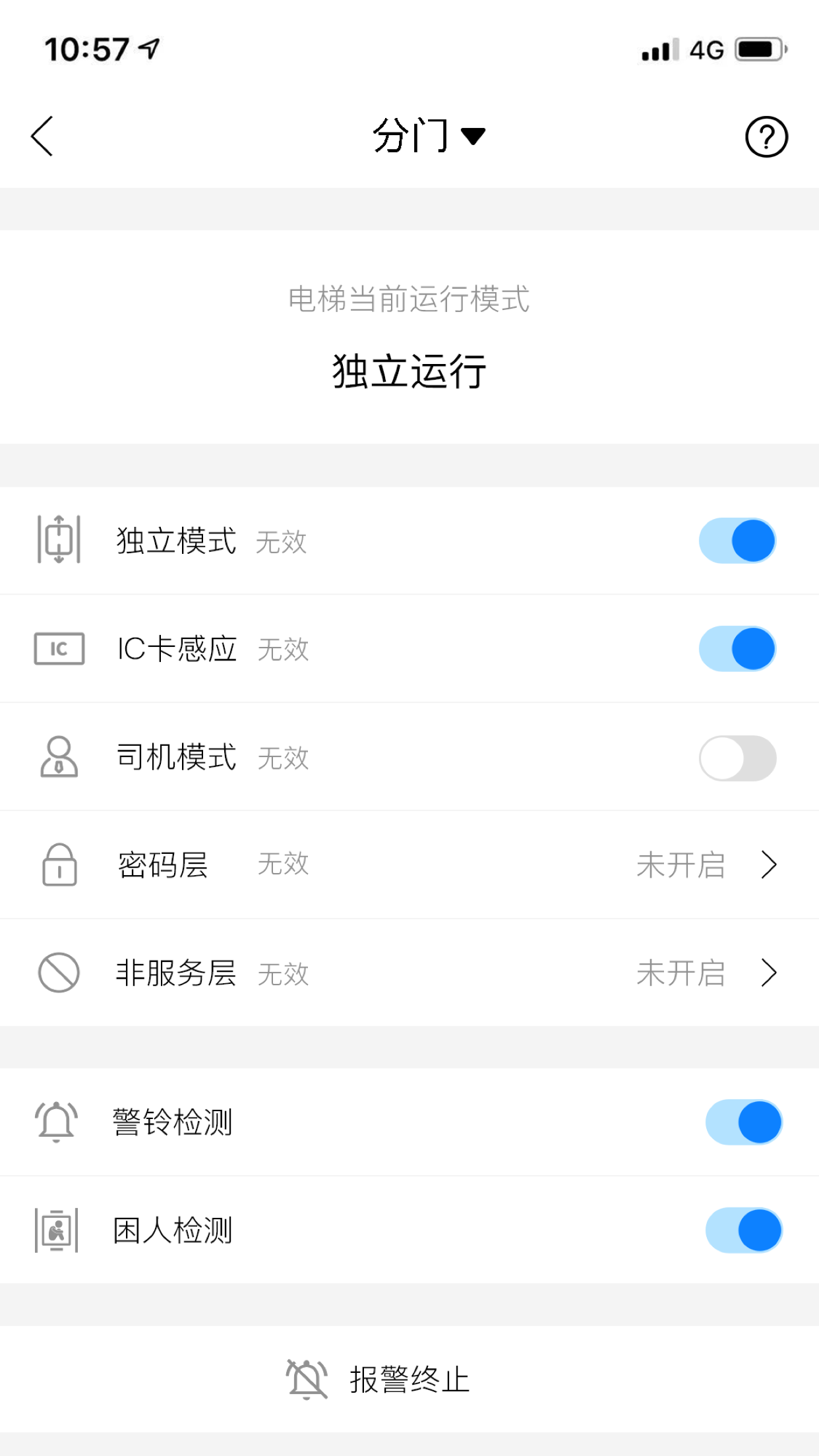Select the no-entry icon beside 非服务层
This screenshot has height=1456, width=819.
point(59,972)
